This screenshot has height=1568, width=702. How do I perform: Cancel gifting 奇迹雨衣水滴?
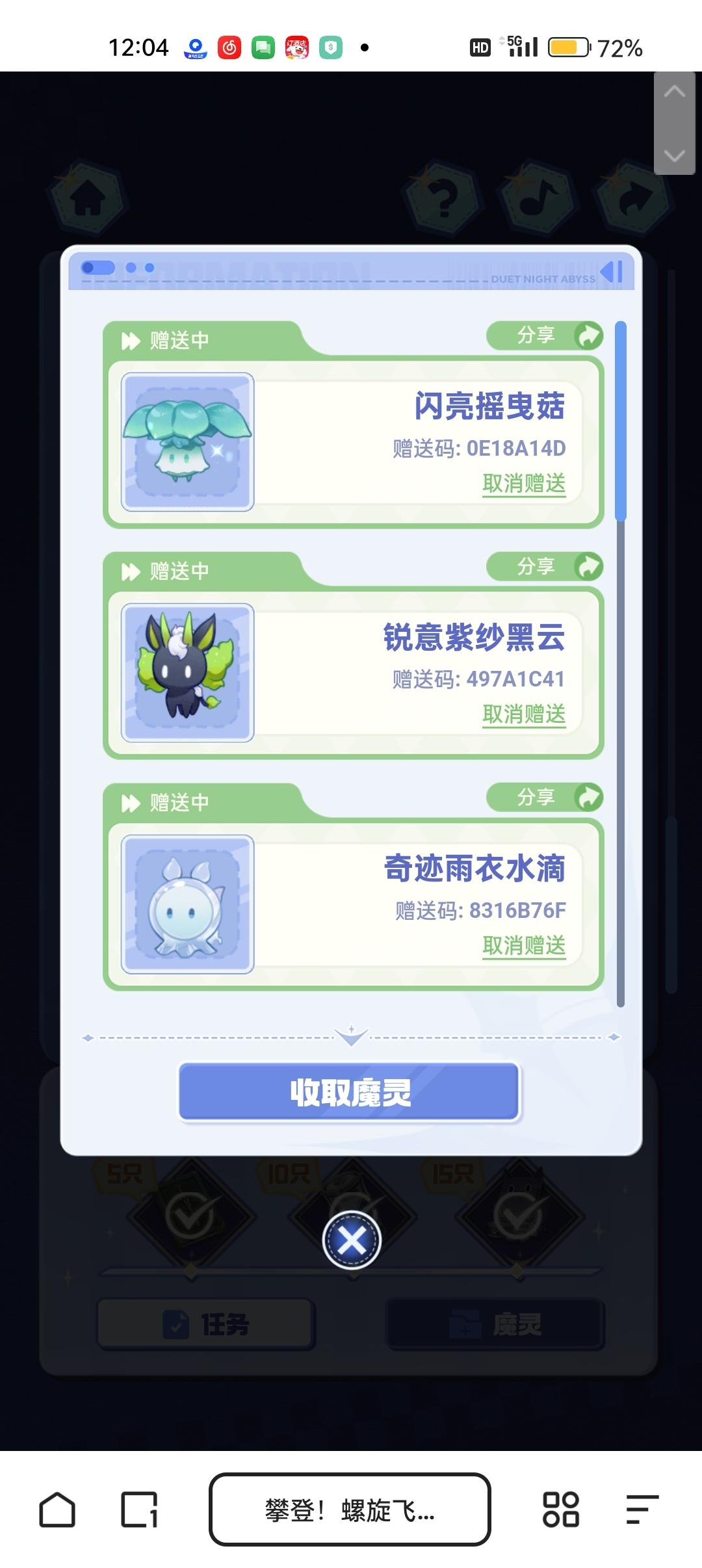point(524,946)
